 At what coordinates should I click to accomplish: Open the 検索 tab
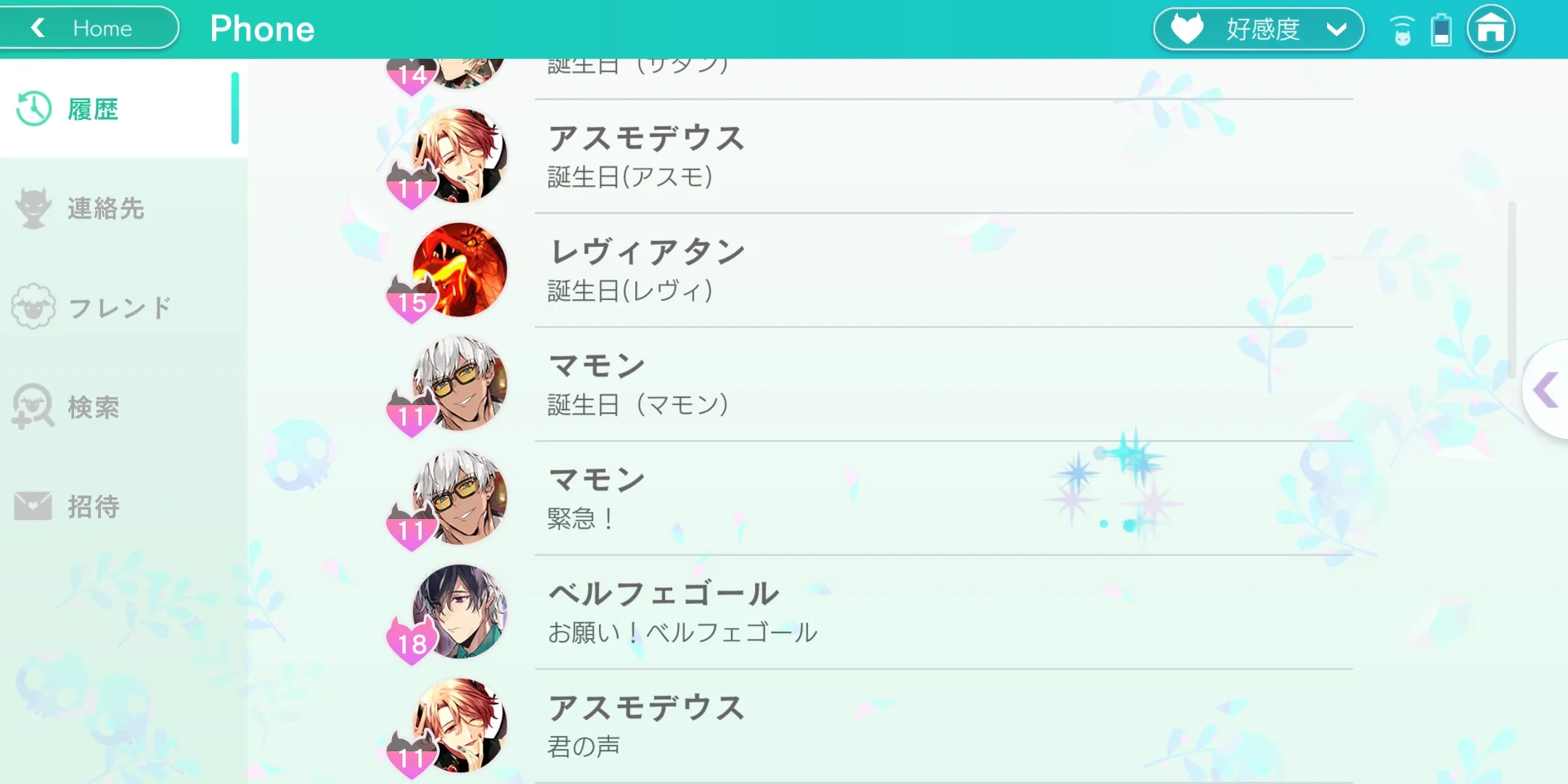(93, 407)
